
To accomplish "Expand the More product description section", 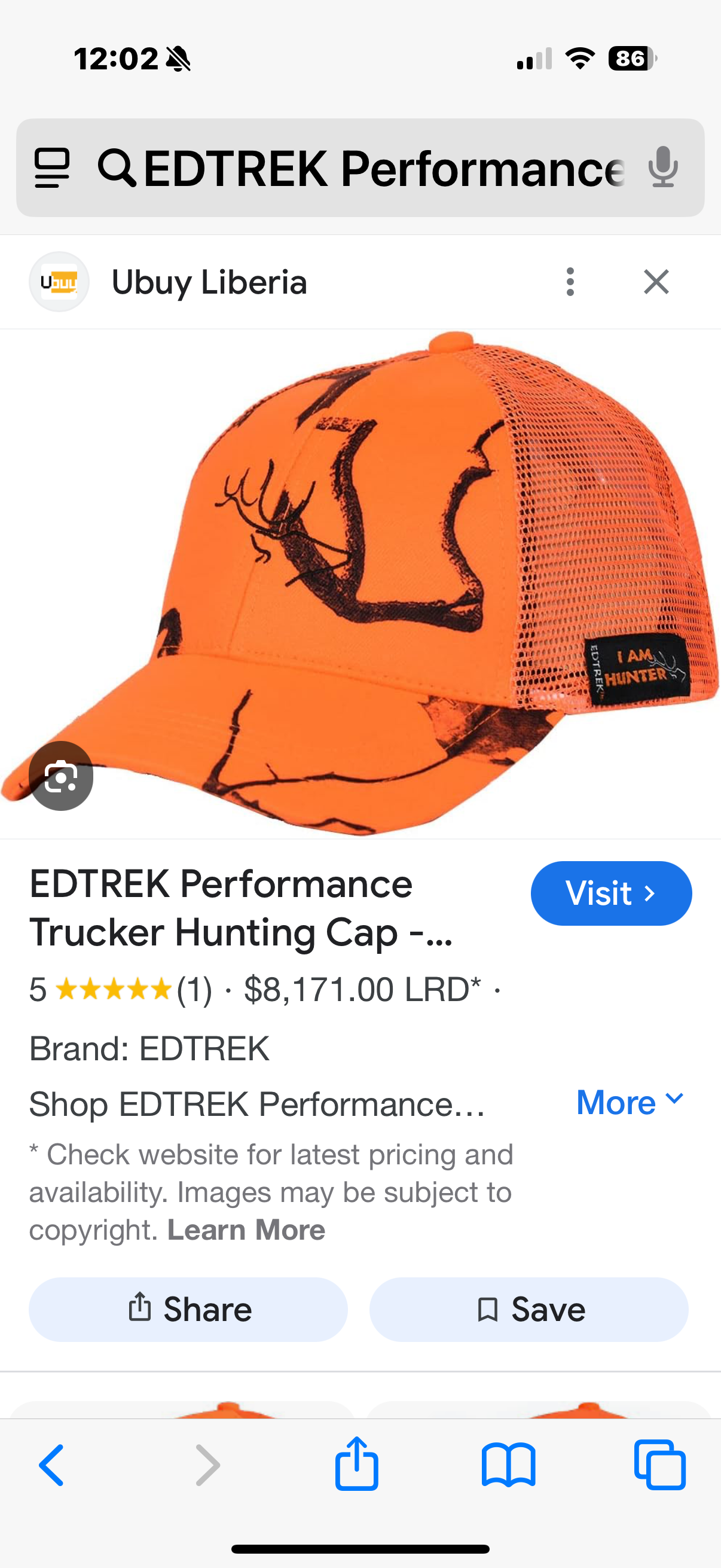I will 630,1101.
